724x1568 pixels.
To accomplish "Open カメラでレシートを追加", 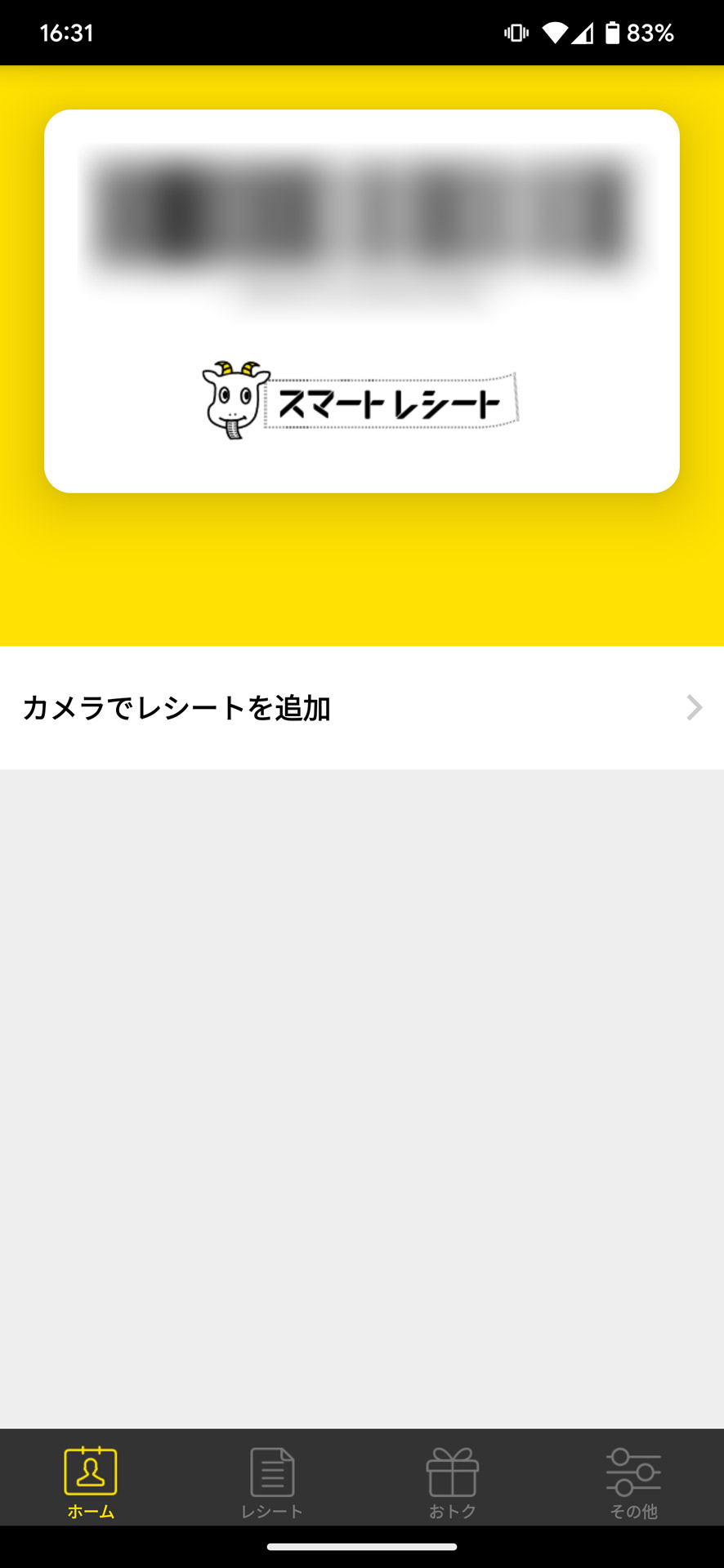I will [x=177, y=708].
